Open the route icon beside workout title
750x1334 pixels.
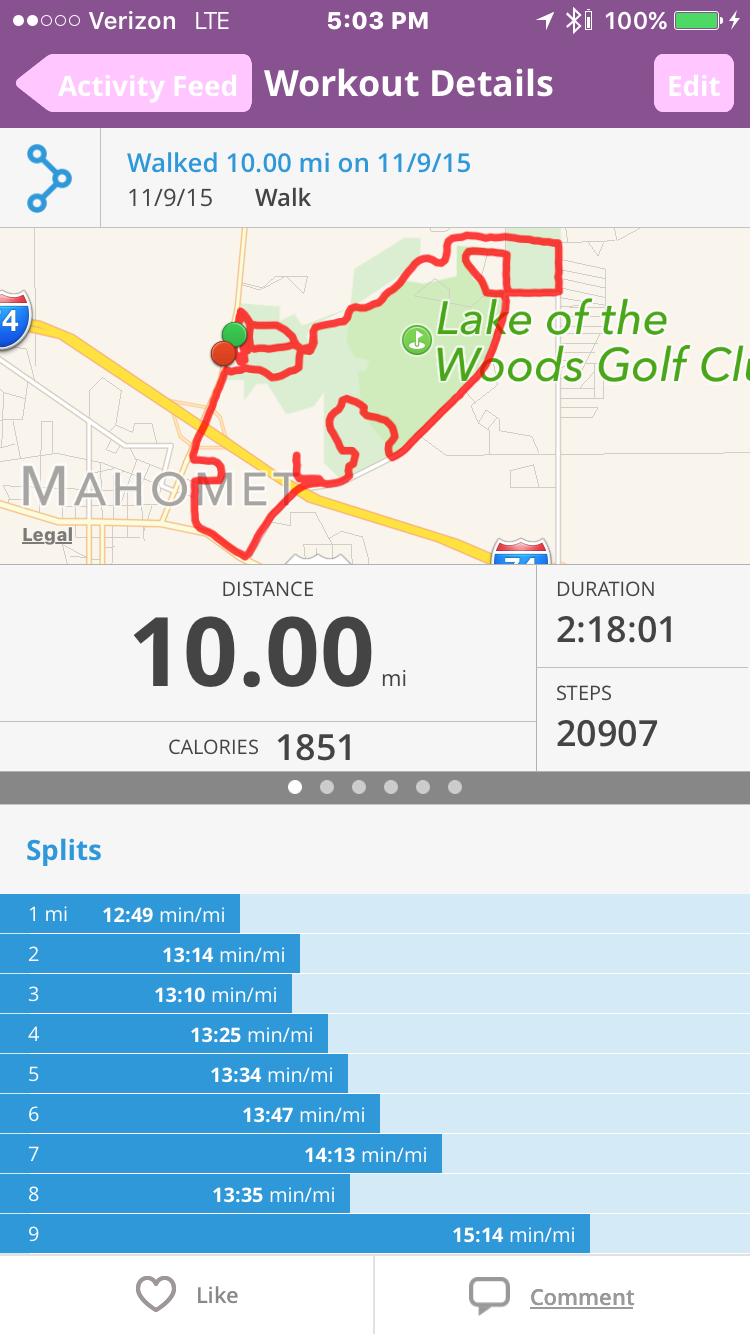click(x=49, y=178)
